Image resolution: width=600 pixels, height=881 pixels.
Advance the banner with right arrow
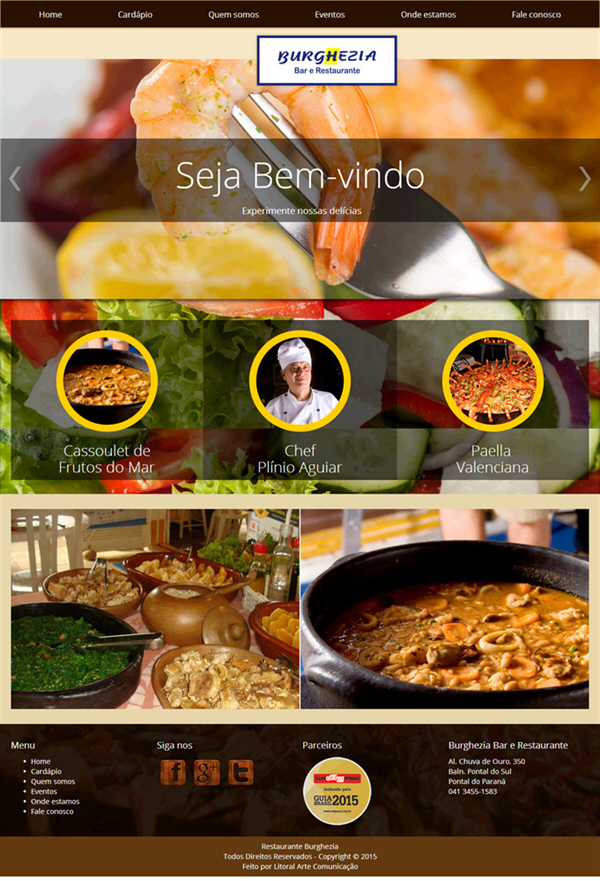[x=585, y=179]
